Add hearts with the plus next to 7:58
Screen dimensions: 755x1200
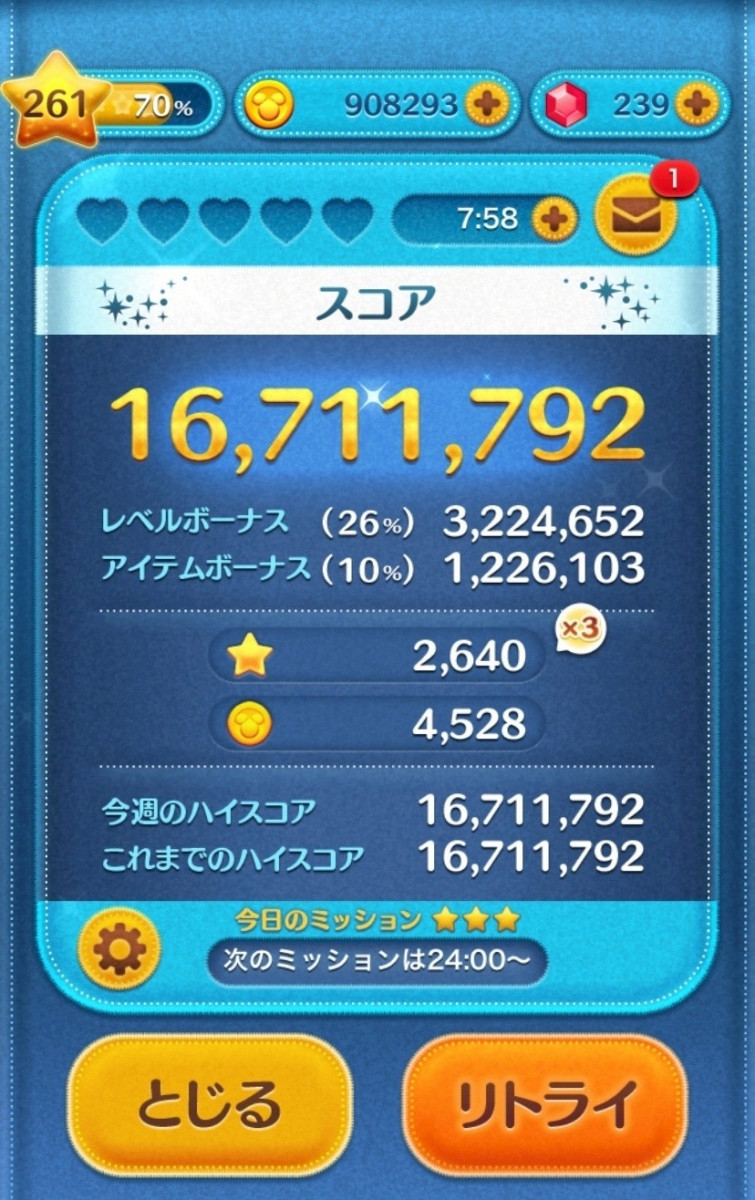click(x=554, y=218)
